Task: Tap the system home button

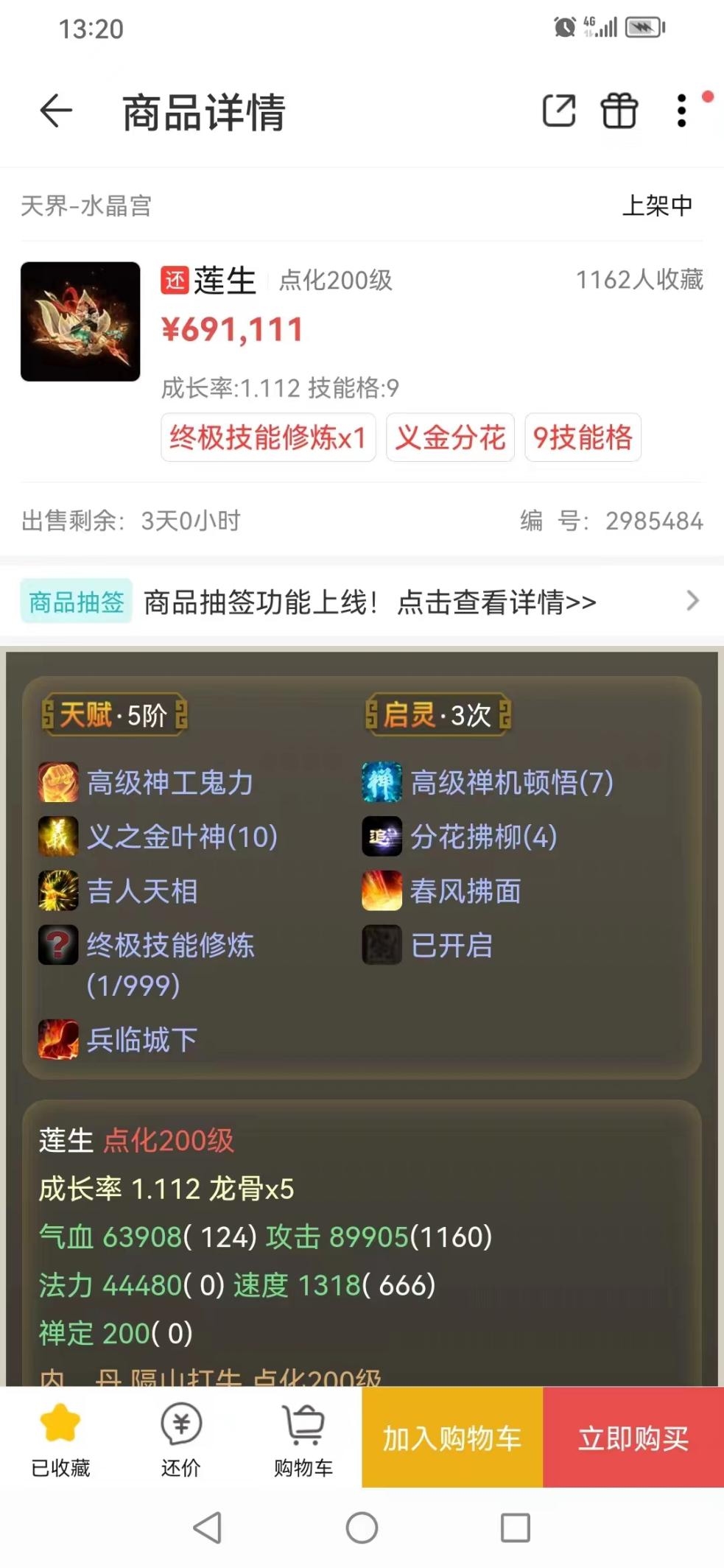Action: point(362,1527)
